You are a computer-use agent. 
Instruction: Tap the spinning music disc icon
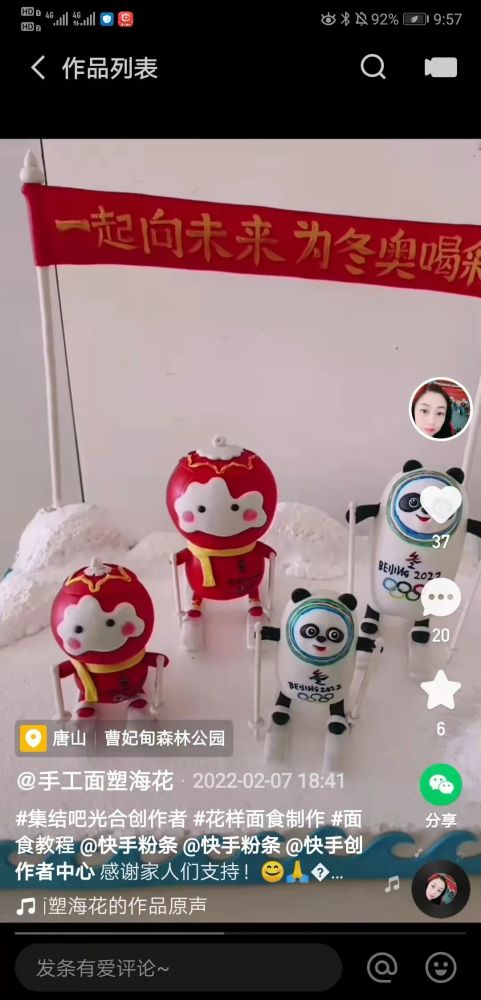(x=440, y=889)
